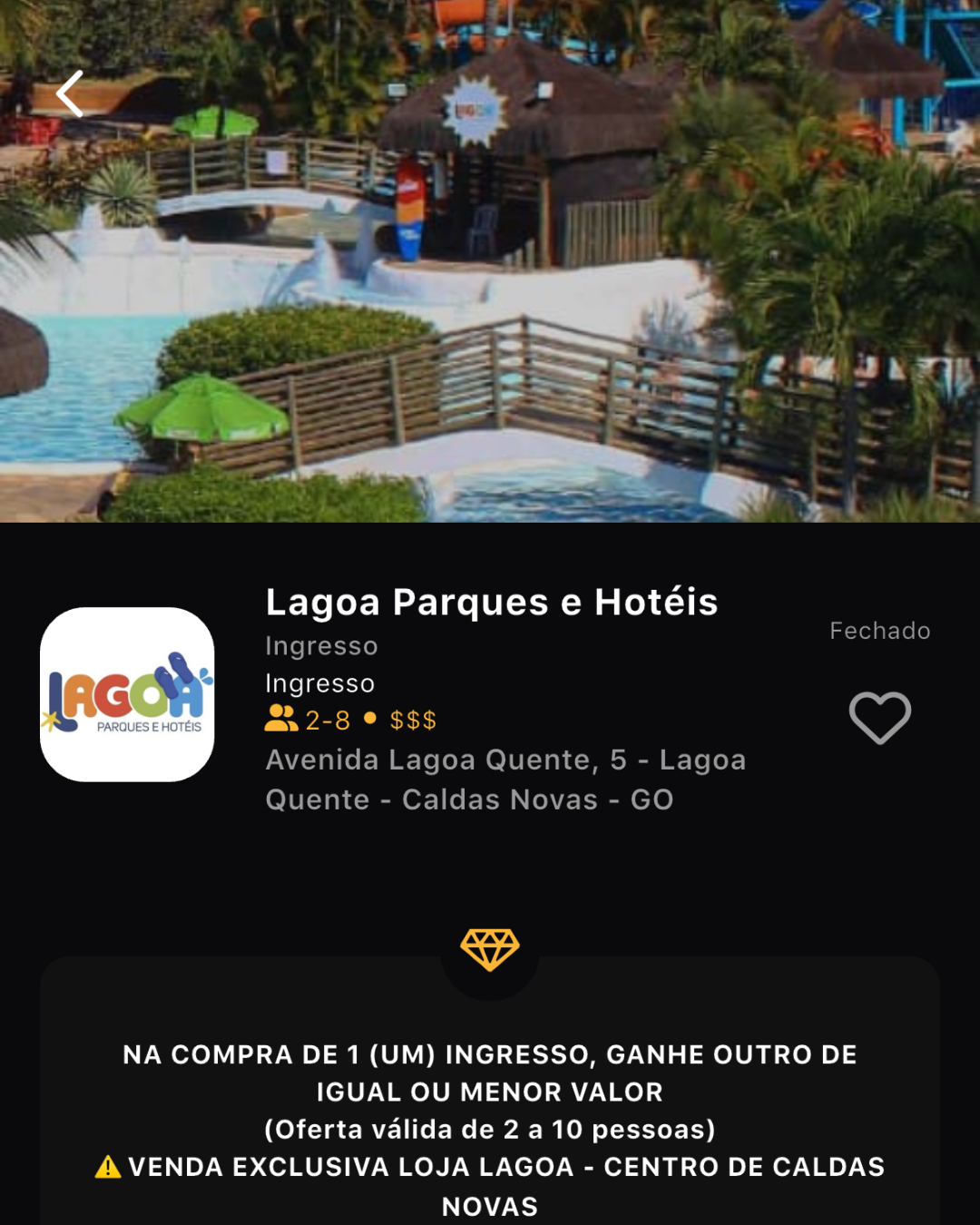Tap the back arrow on the photo
This screenshot has height=1225, width=980.
69,93
